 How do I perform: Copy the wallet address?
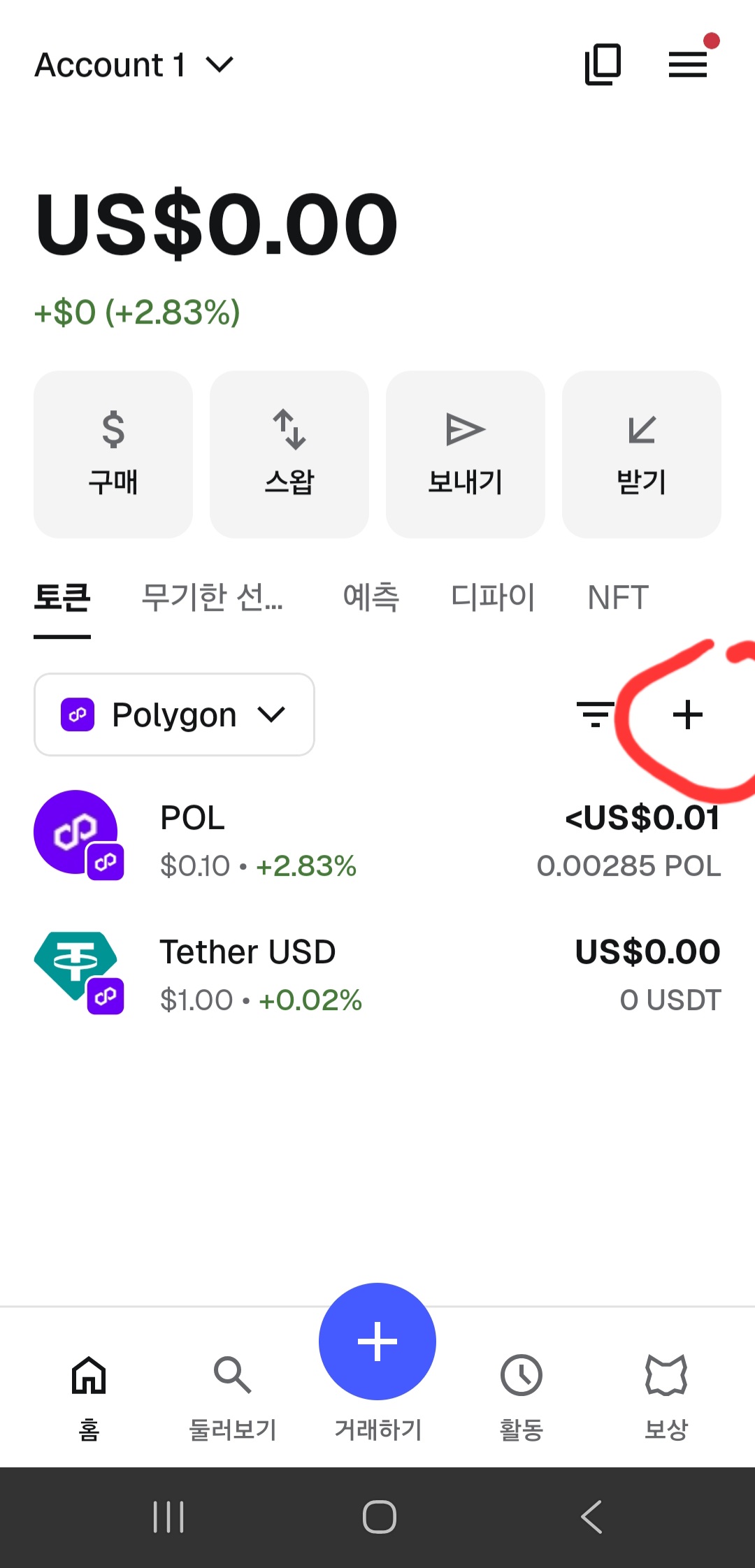(603, 64)
